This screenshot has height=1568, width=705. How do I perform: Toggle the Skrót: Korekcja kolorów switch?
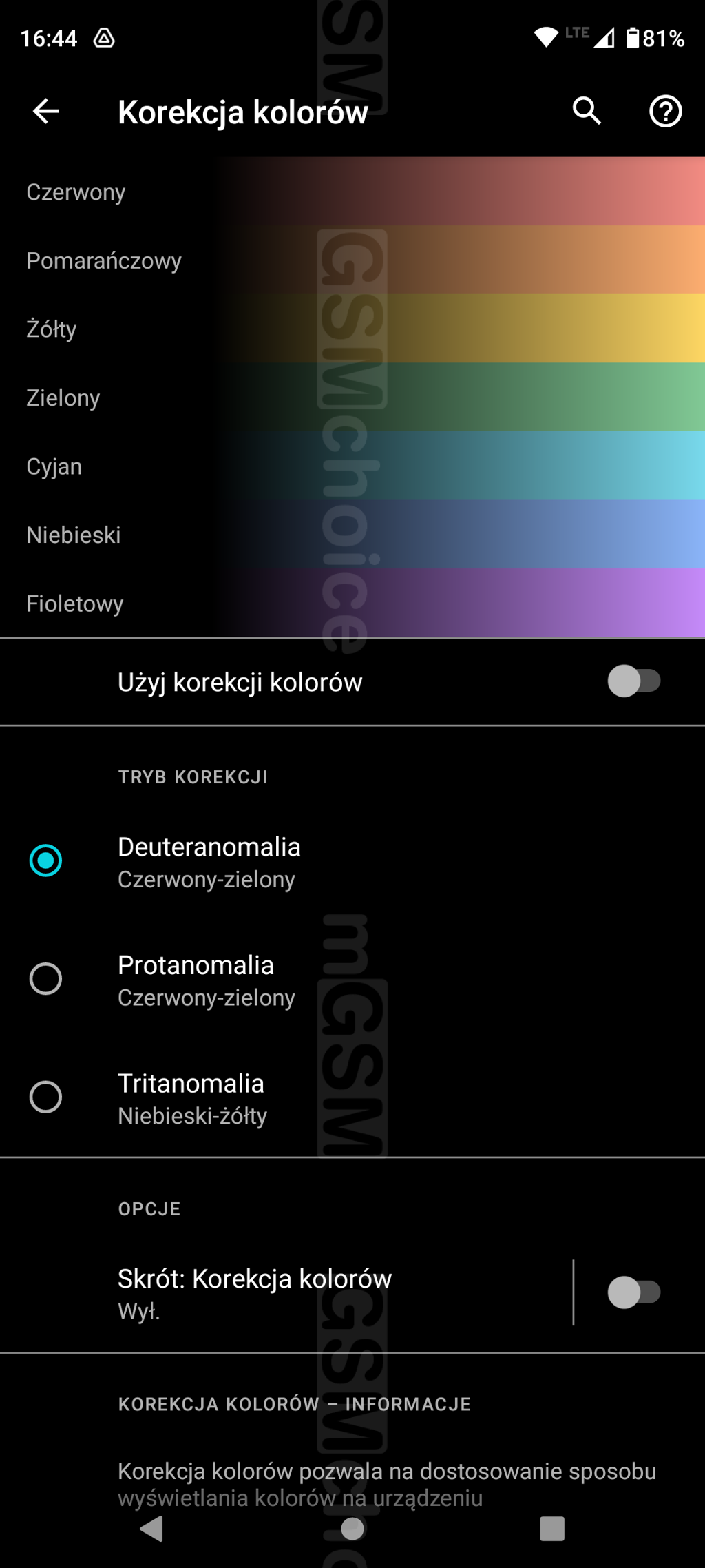pyautogui.click(x=633, y=1292)
